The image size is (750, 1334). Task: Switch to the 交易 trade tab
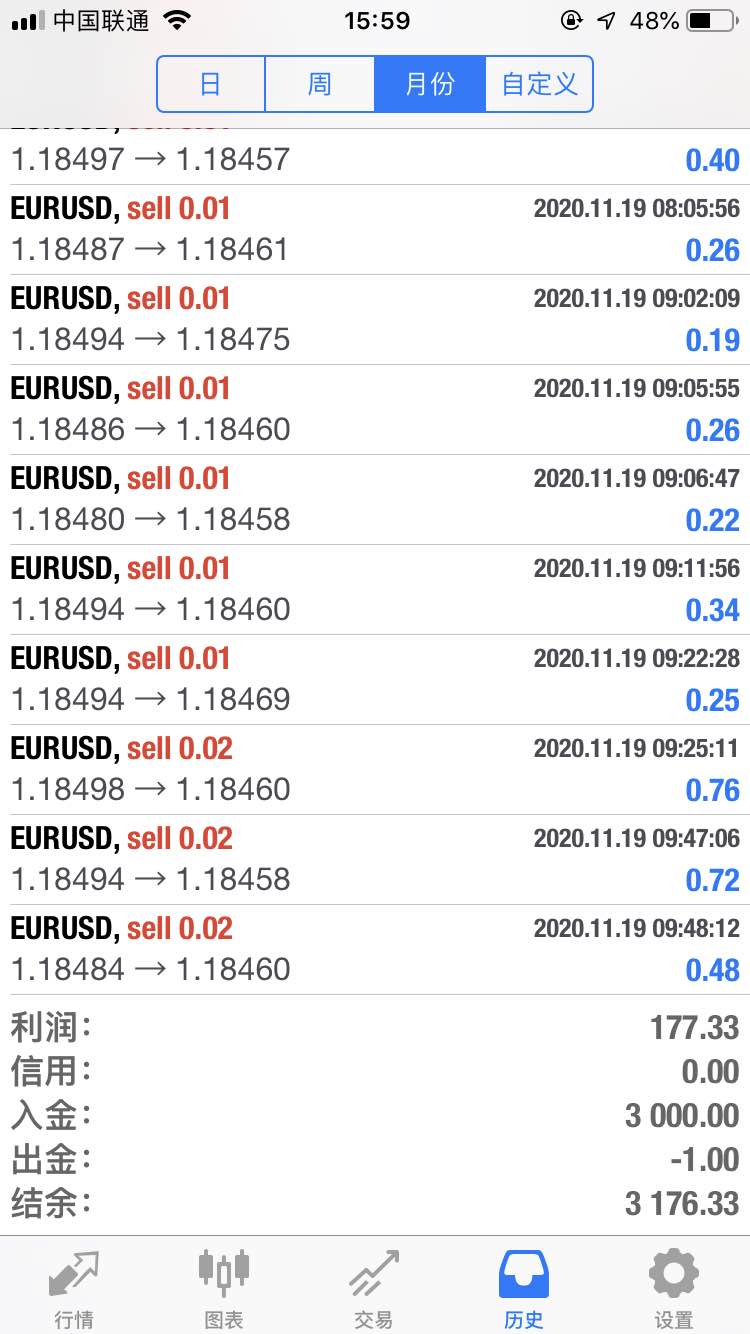(x=374, y=1287)
